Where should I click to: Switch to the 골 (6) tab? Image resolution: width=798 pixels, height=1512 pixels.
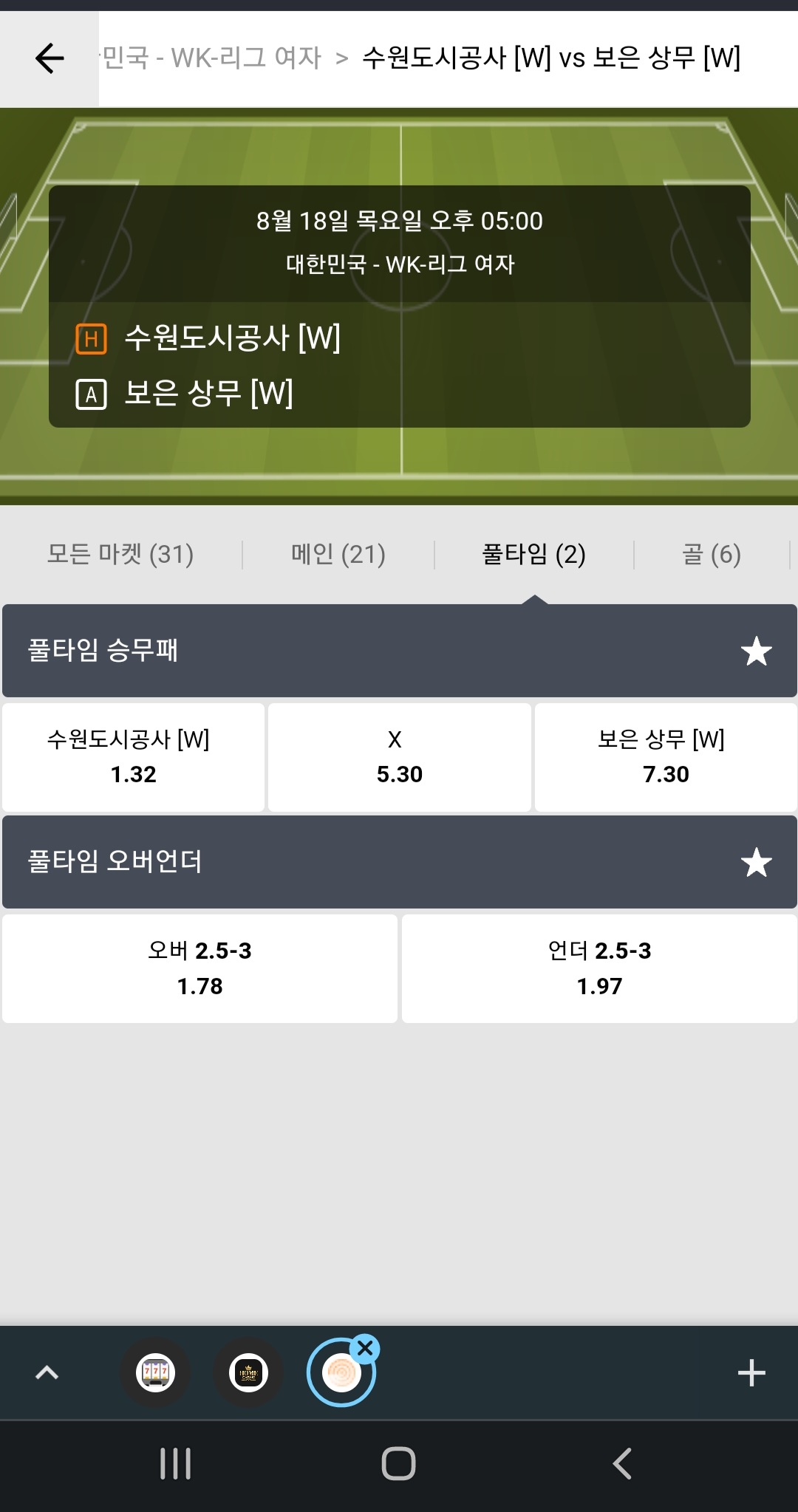click(x=711, y=554)
